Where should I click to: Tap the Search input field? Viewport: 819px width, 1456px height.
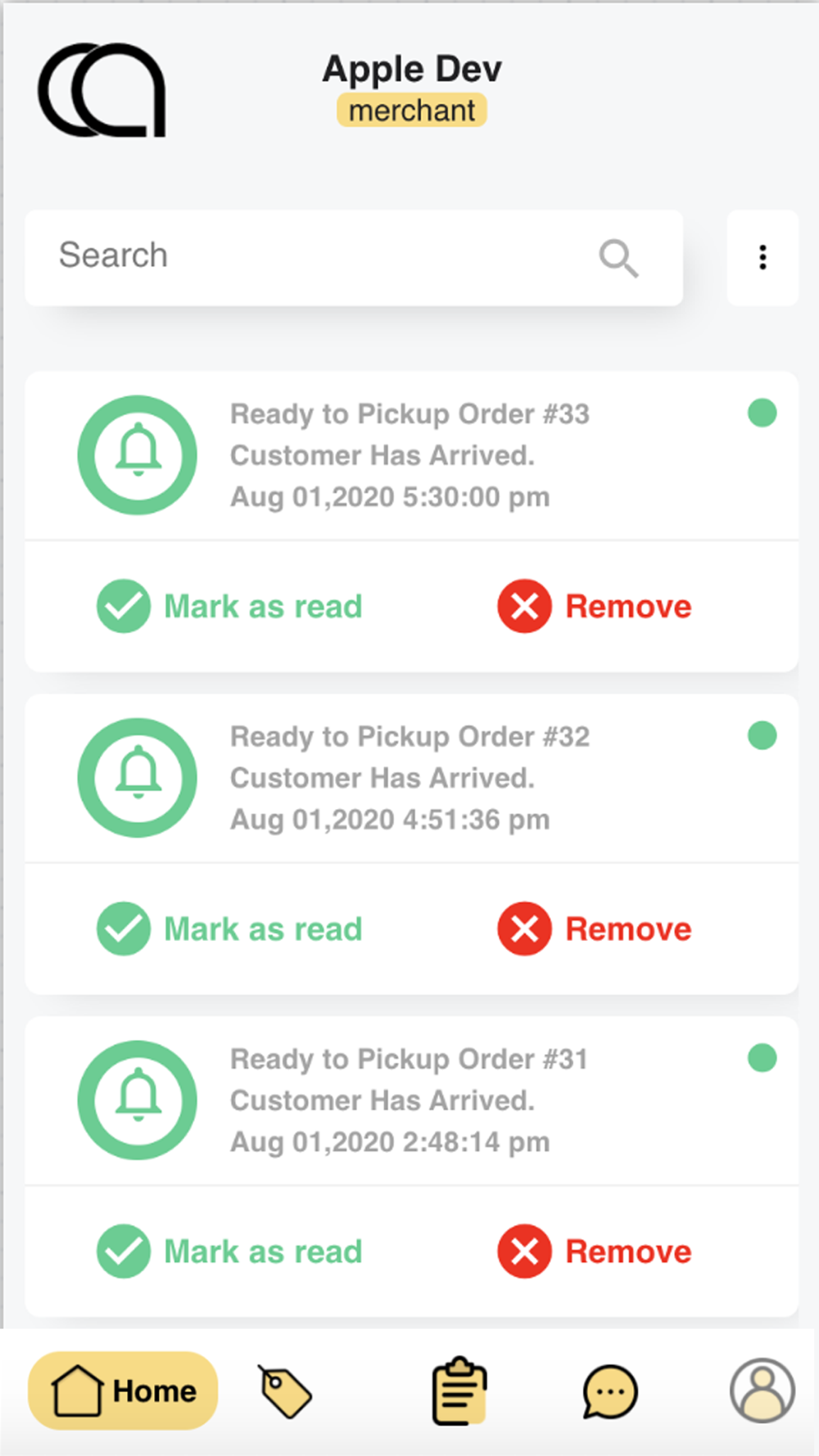[x=319, y=257]
